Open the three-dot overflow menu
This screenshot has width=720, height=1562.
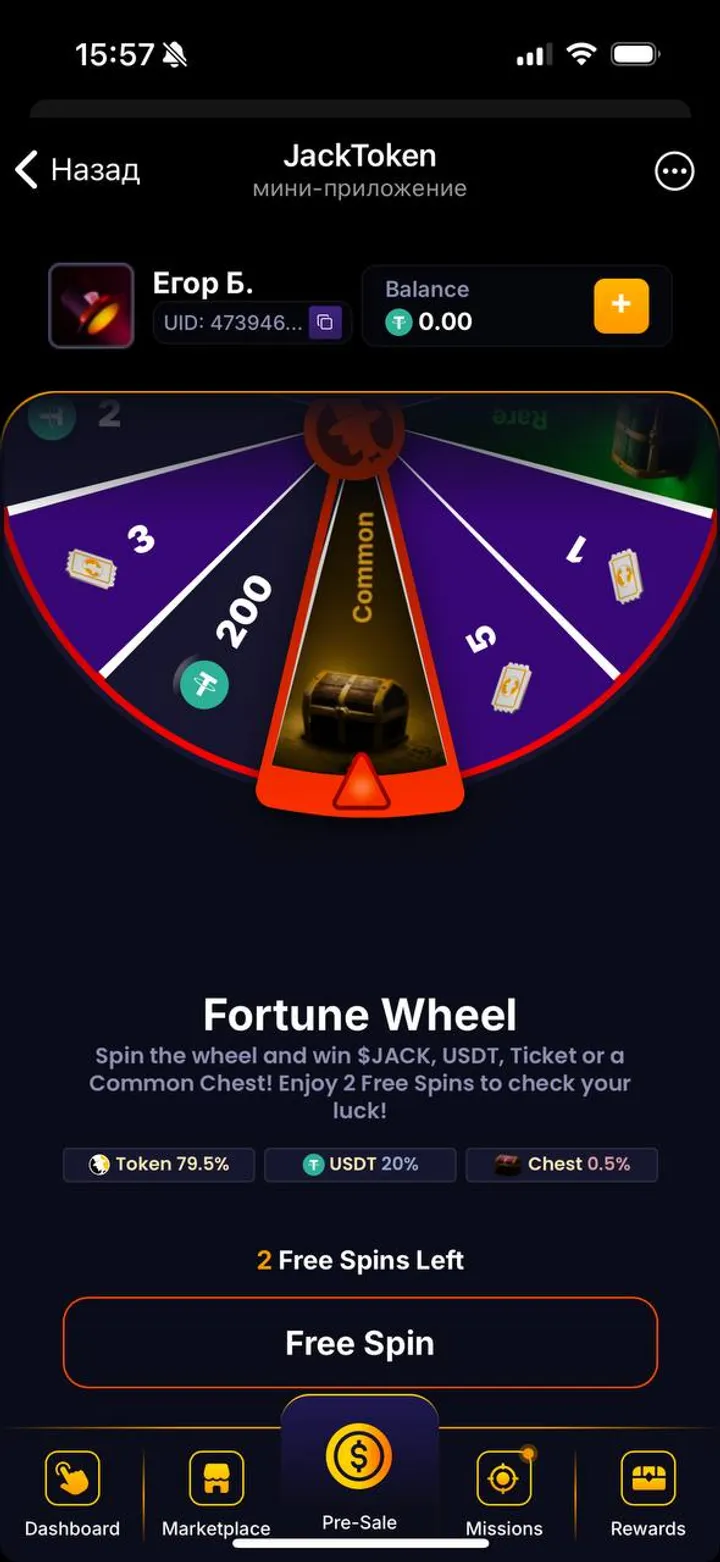(673, 171)
